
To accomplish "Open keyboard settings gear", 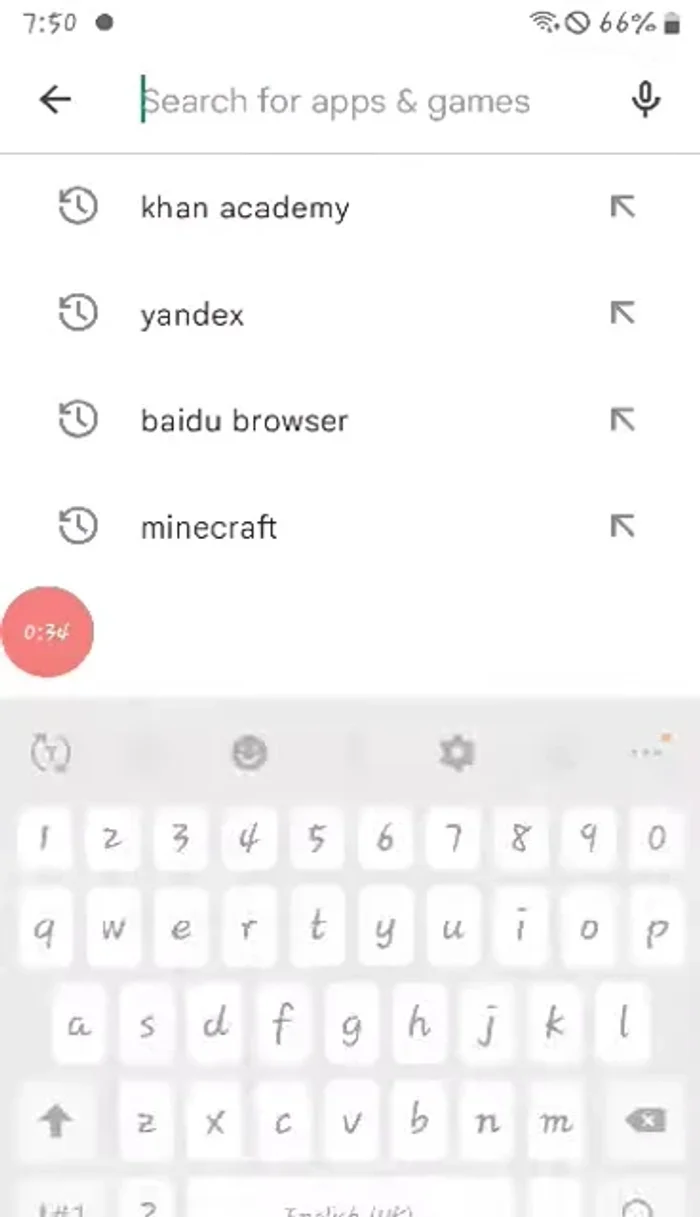I will pyautogui.click(x=457, y=752).
